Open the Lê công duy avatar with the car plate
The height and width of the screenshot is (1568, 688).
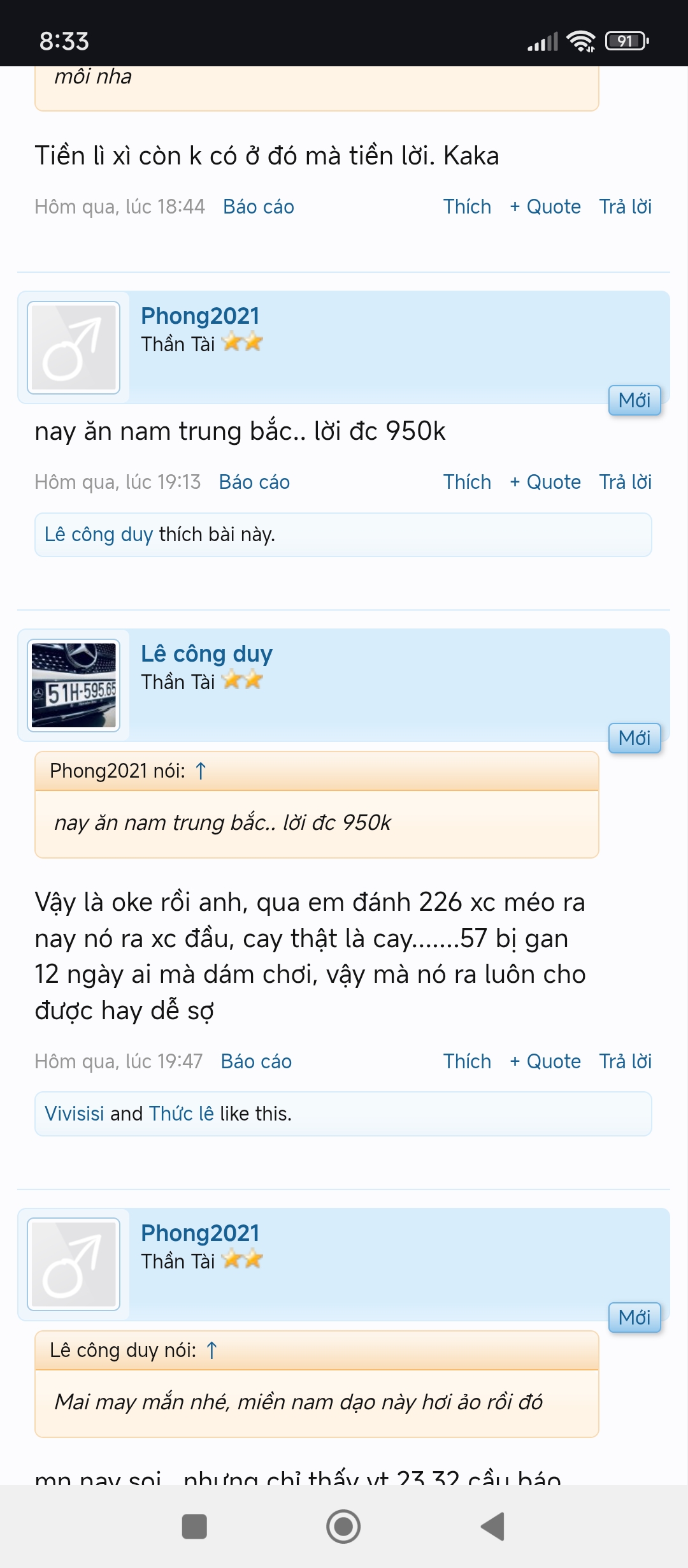74,685
